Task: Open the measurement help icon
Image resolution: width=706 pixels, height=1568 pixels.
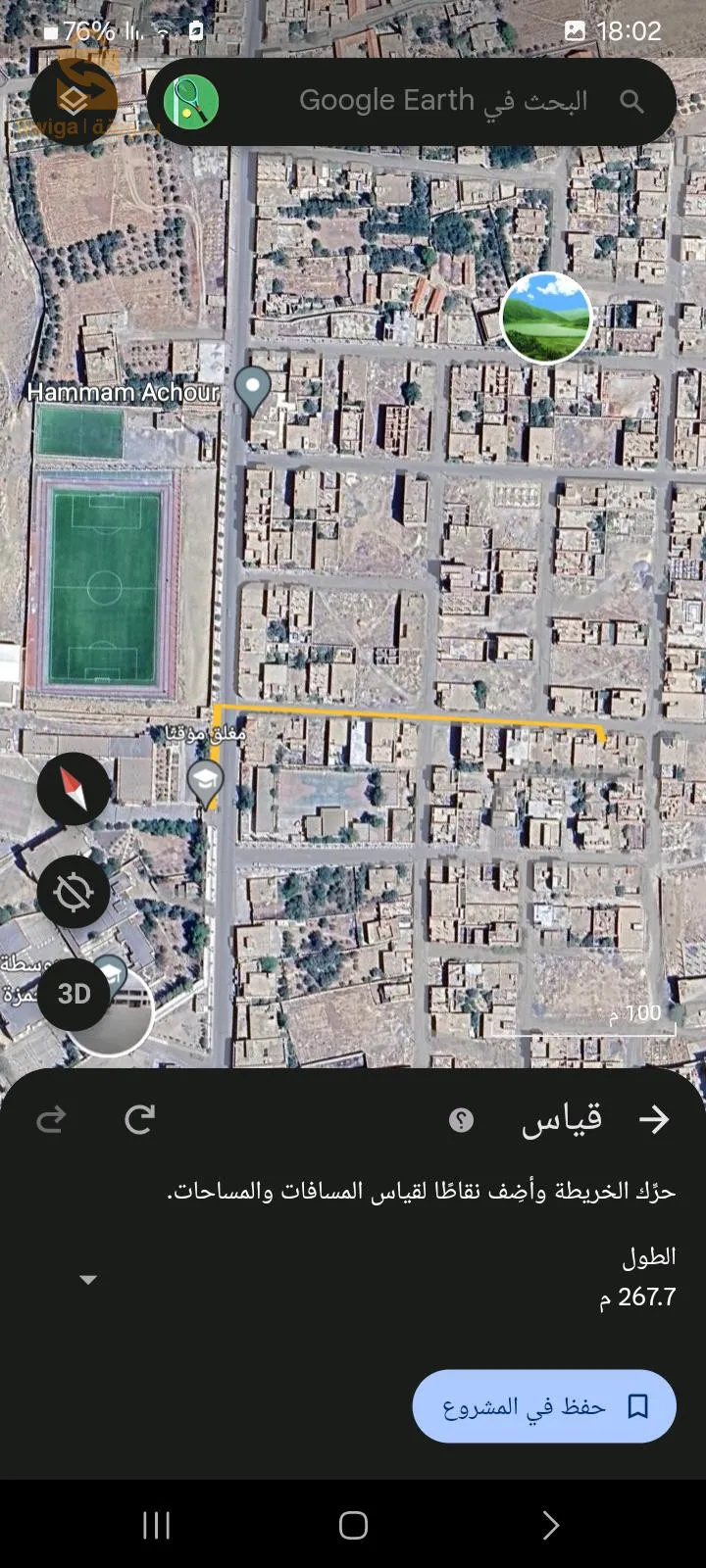Action: pyautogui.click(x=461, y=1120)
